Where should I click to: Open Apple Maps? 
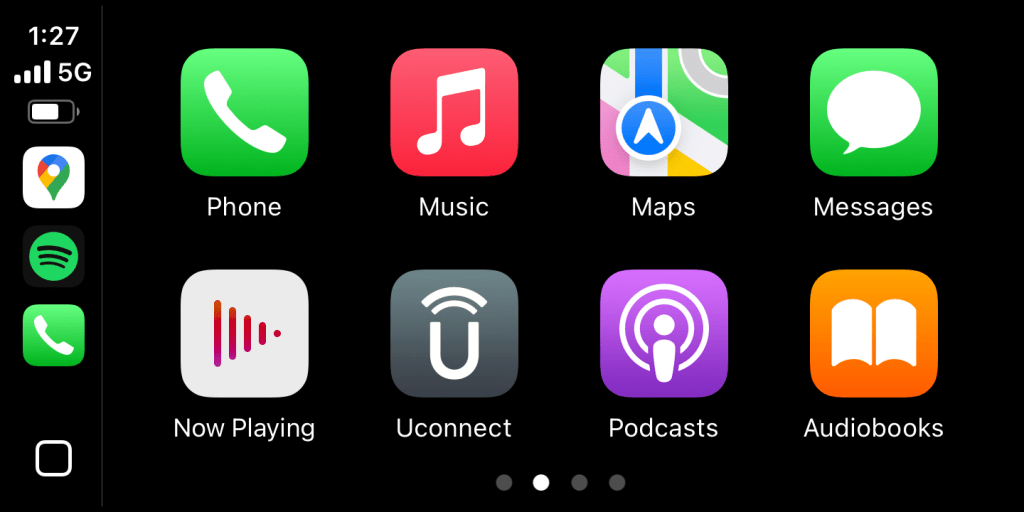point(664,112)
